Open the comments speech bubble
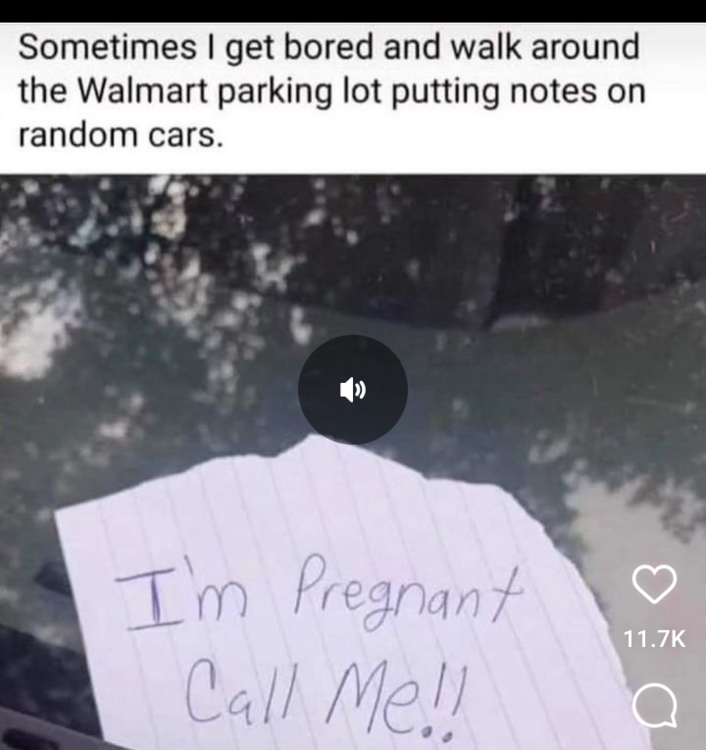706x750 pixels. click(x=656, y=708)
